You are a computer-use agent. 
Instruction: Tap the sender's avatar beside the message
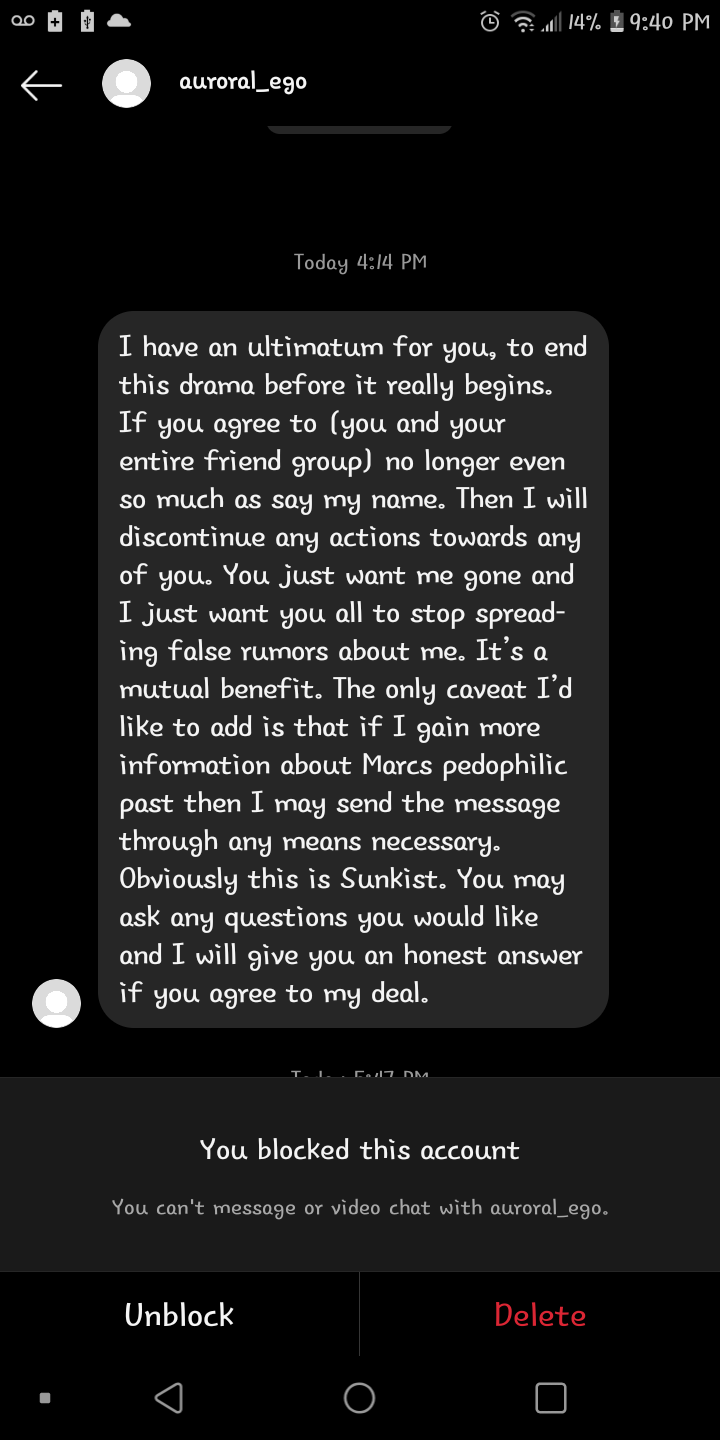pyautogui.click(x=56, y=1003)
